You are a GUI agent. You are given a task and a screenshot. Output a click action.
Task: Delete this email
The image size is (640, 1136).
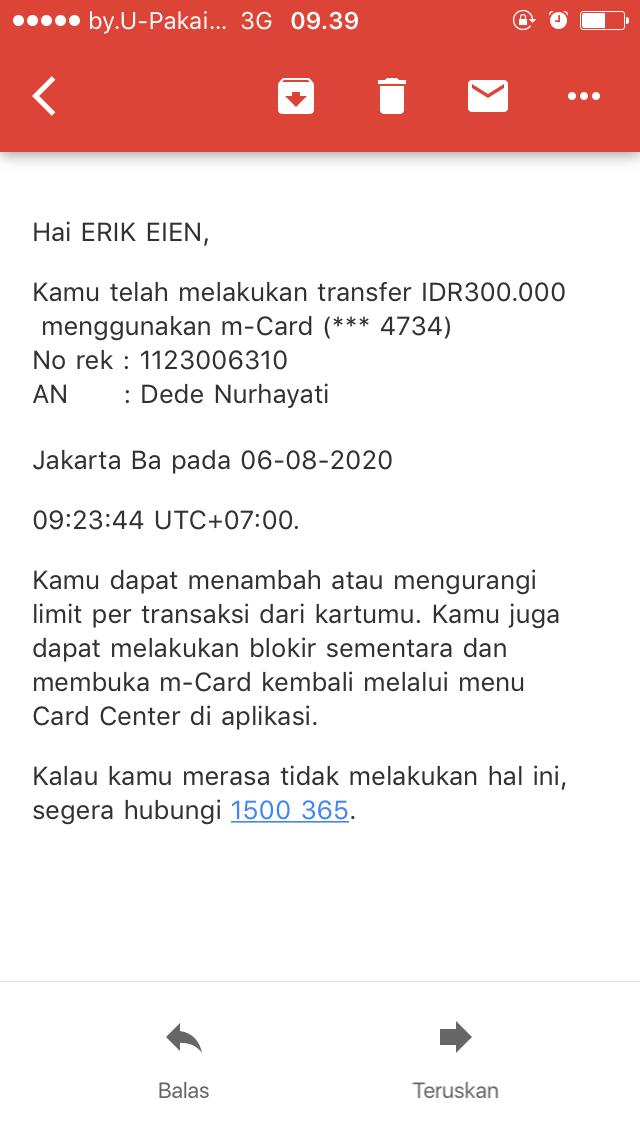coord(391,96)
